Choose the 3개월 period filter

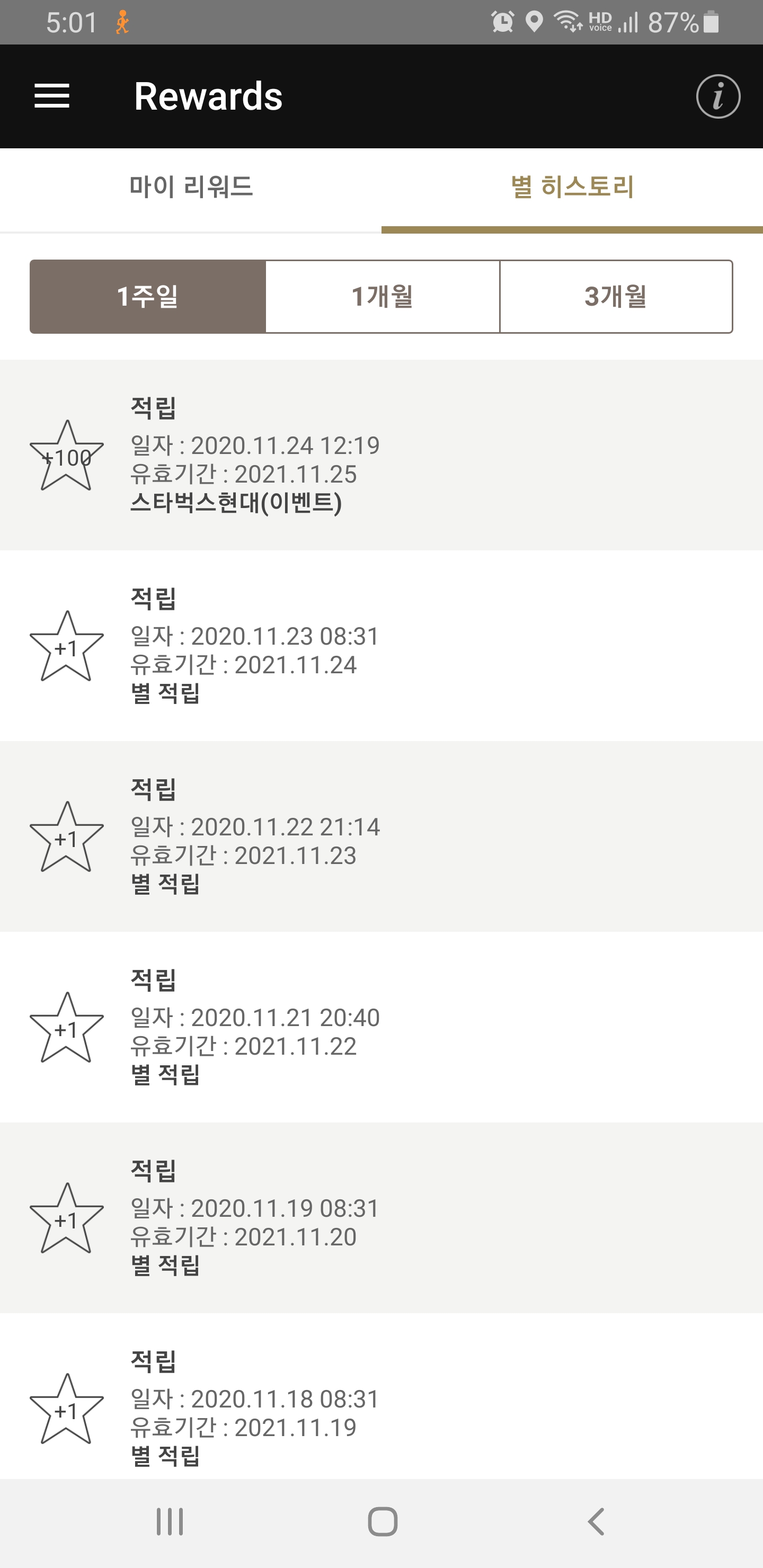point(616,297)
